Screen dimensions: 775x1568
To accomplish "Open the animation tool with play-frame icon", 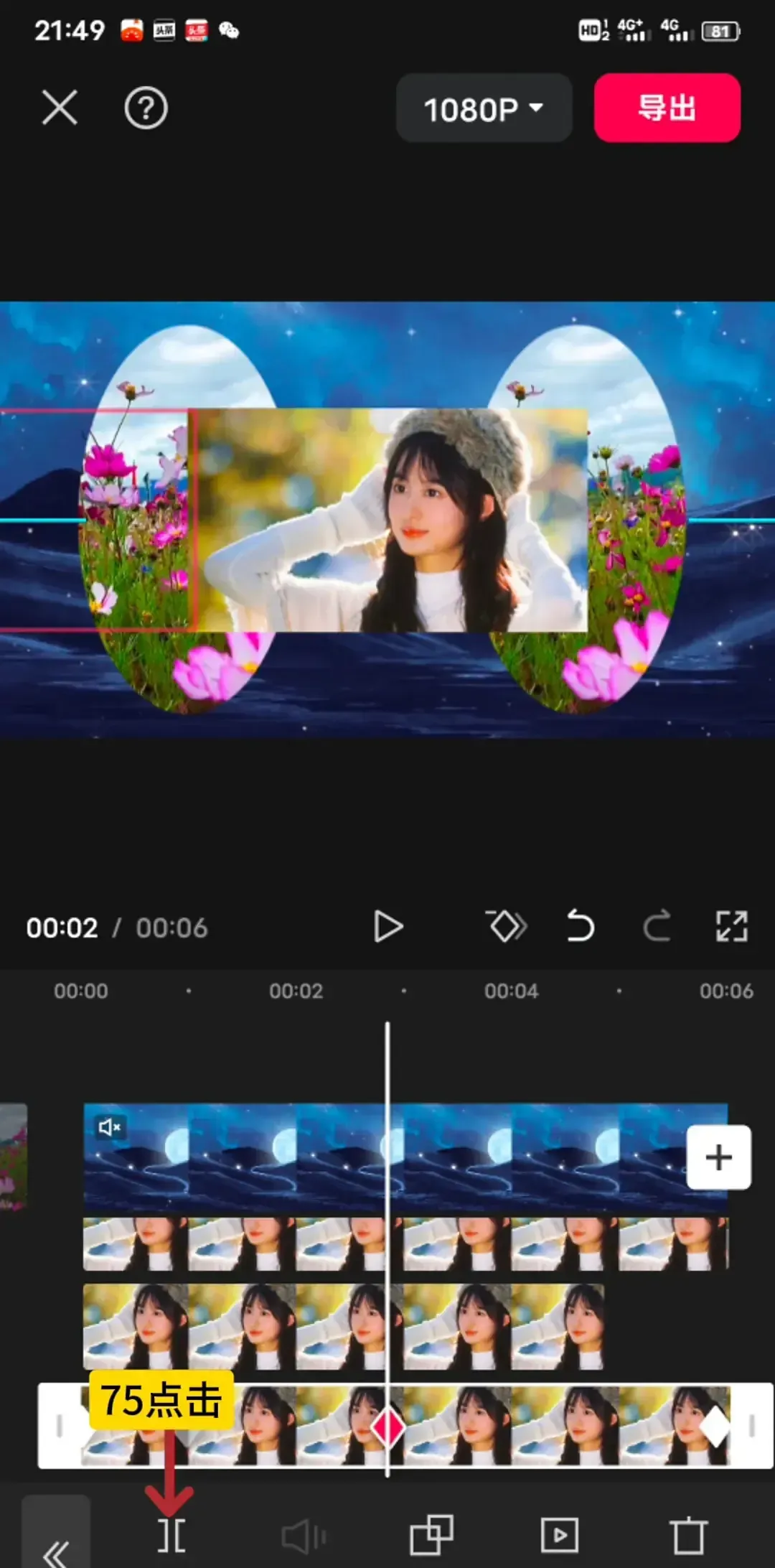I will point(560,1536).
